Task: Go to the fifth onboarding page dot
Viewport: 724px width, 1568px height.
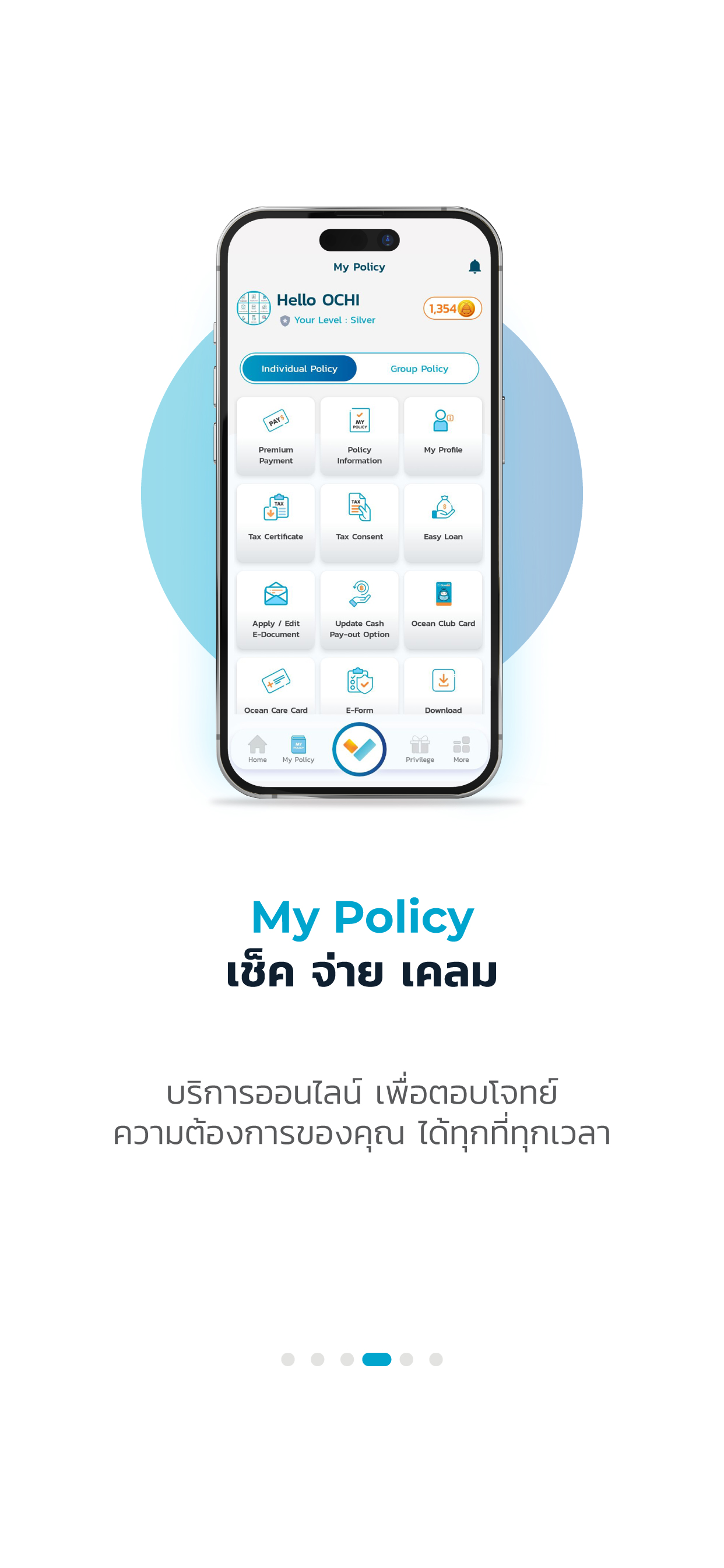Action: [406, 1359]
